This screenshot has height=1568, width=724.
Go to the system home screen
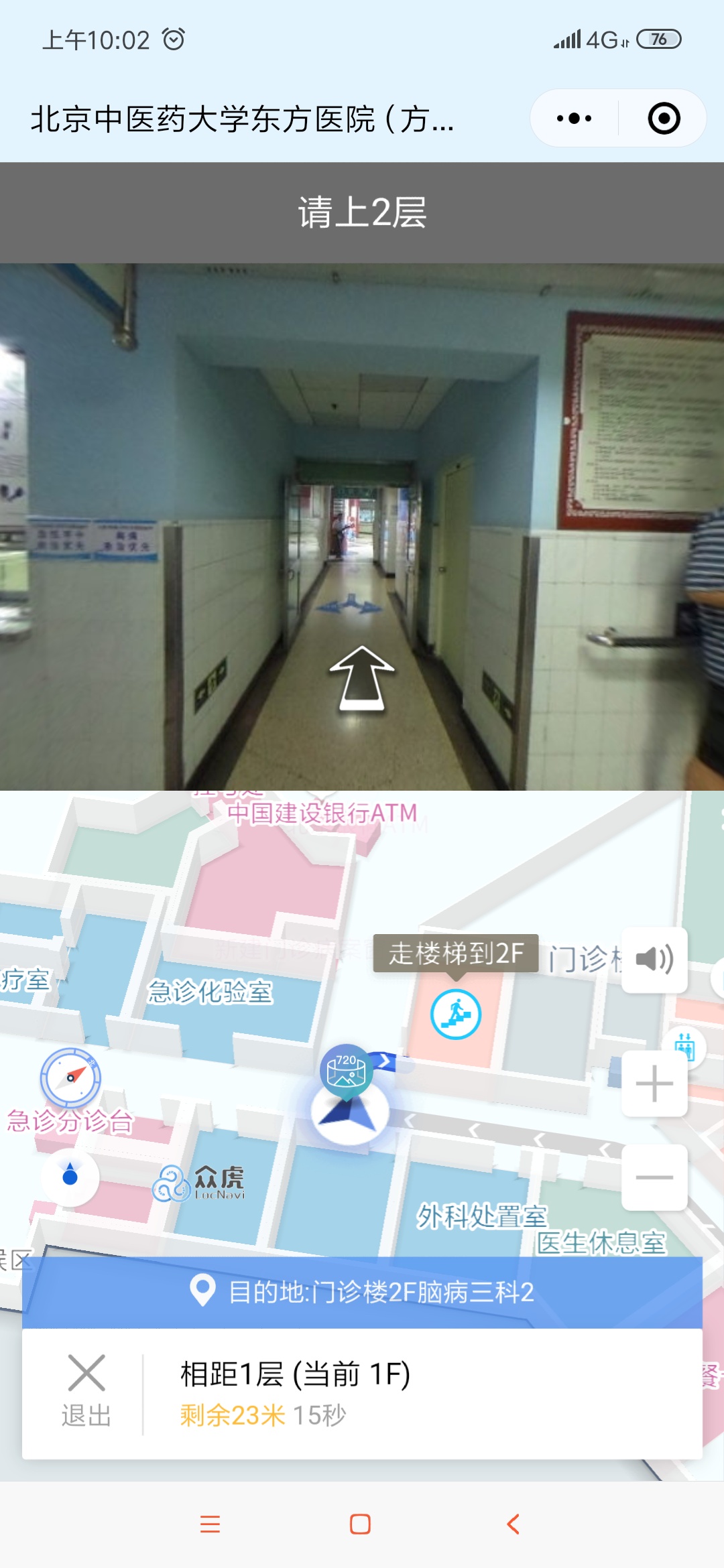click(x=361, y=1524)
